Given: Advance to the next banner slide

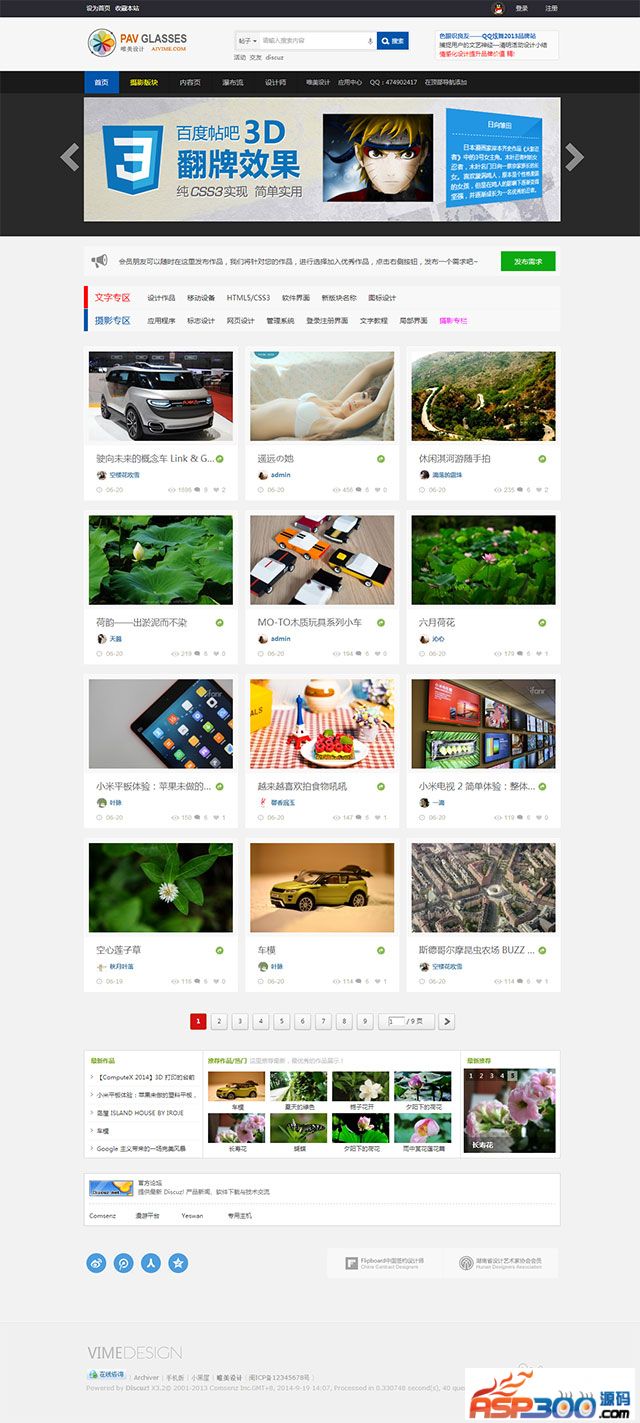Looking at the screenshot, I should click(x=574, y=157).
